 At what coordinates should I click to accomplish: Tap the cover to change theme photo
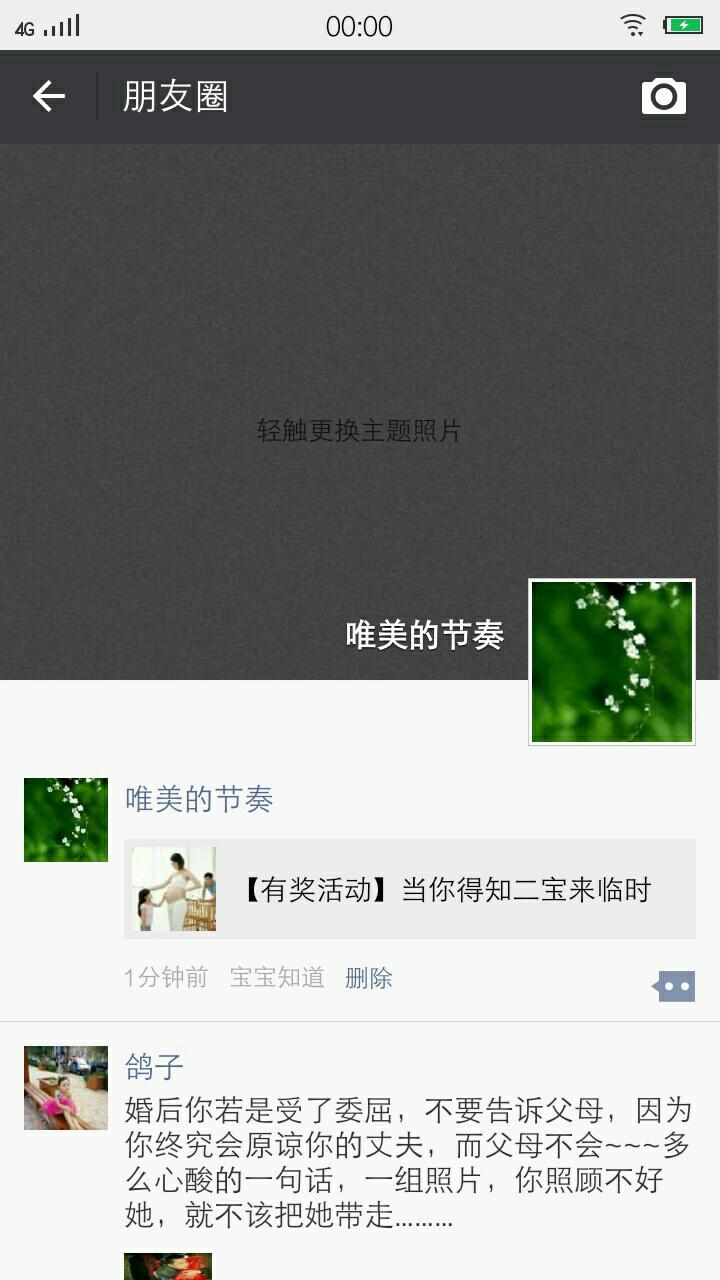[359, 400]
